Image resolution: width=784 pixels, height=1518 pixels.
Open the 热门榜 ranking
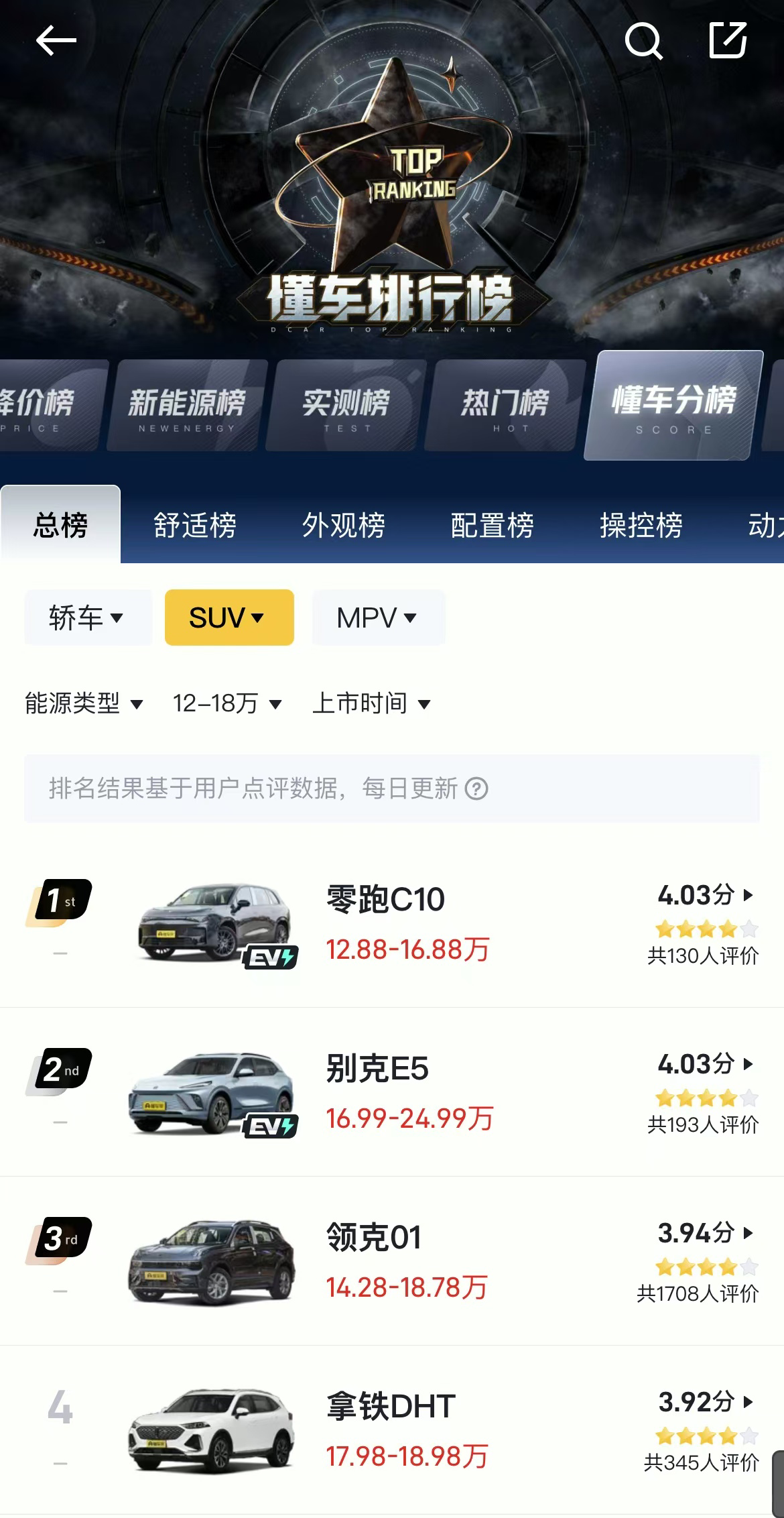(505, 406)
